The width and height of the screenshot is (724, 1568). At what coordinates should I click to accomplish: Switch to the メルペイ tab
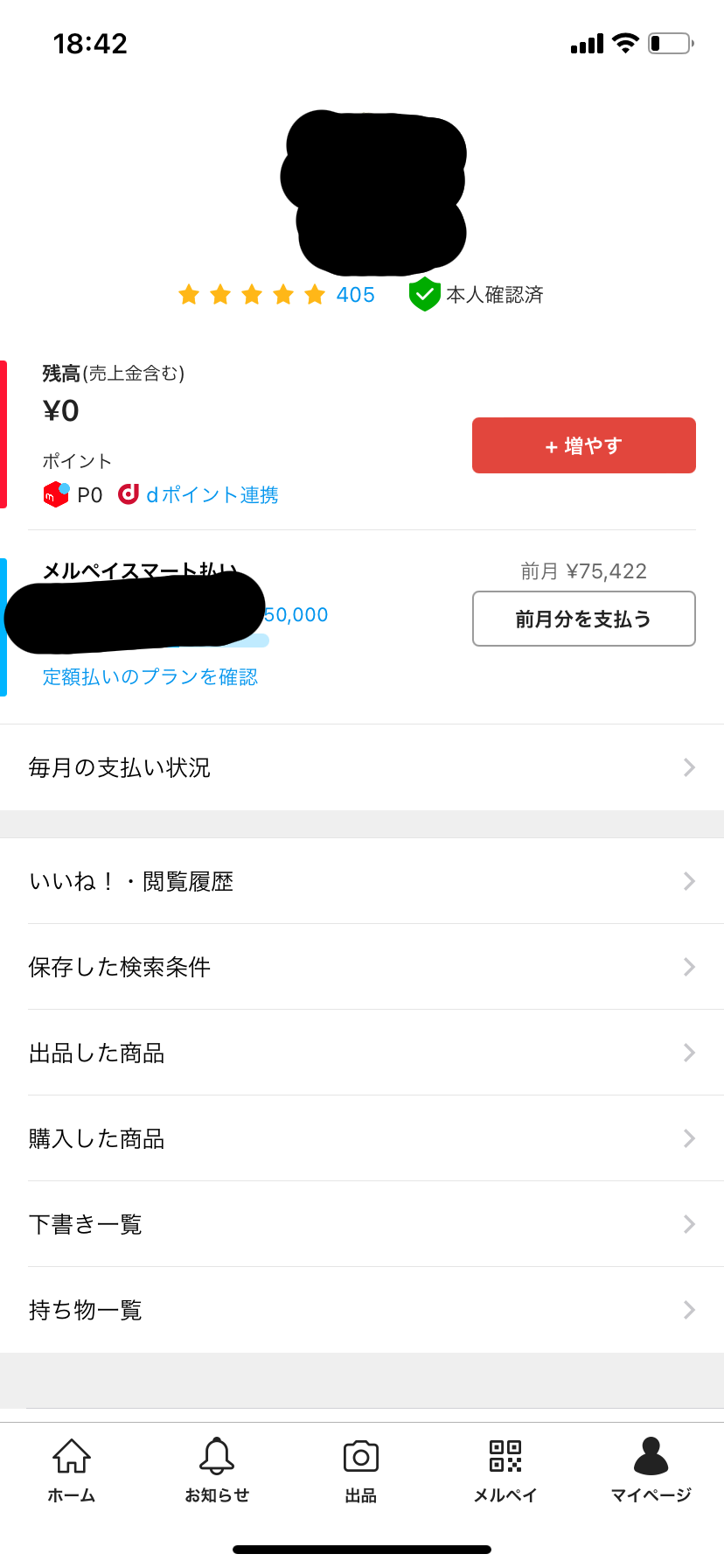pos(505,1470)
